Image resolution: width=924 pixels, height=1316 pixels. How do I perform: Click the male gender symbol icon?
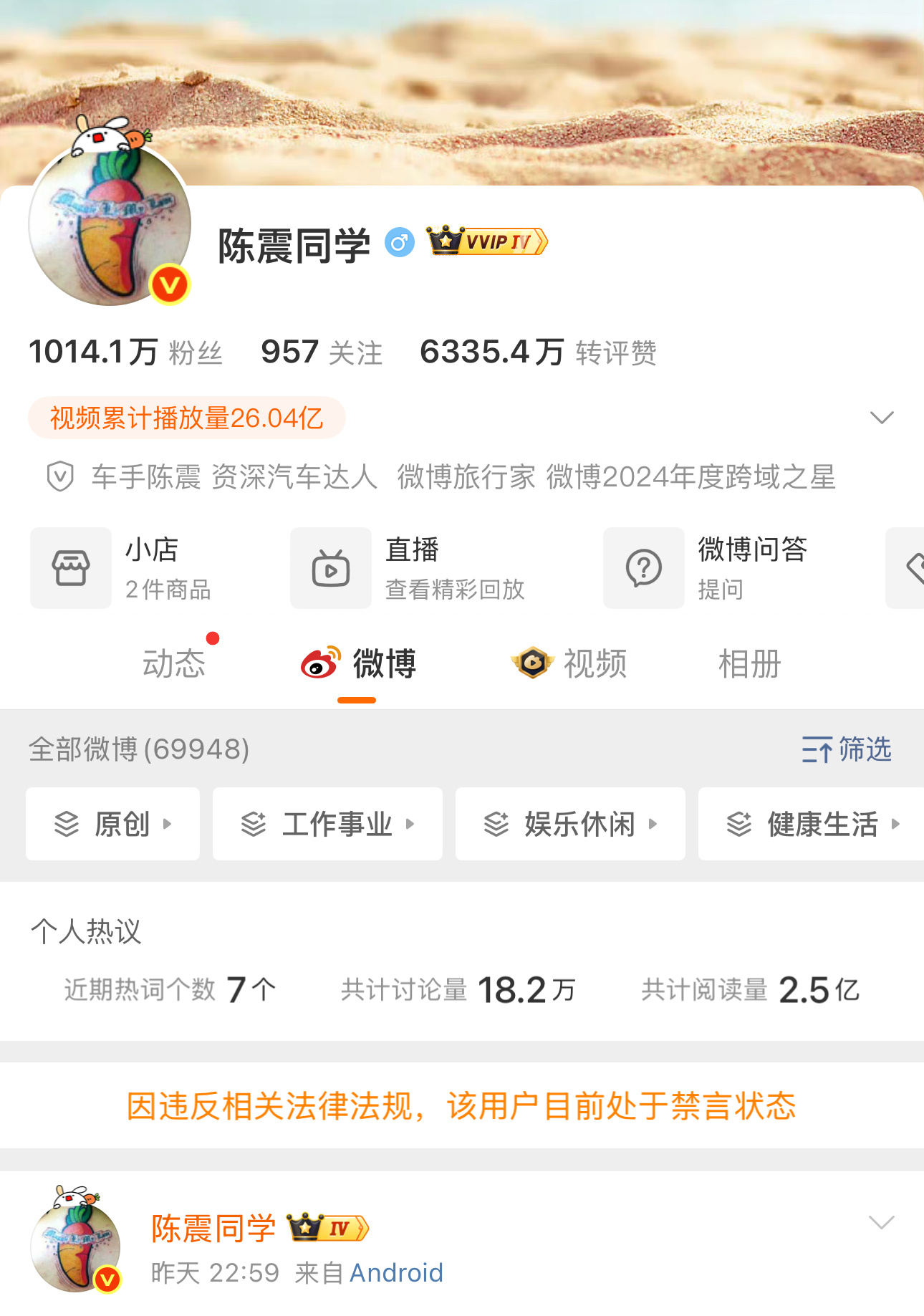pyautogui.click(x=399, y=243)
